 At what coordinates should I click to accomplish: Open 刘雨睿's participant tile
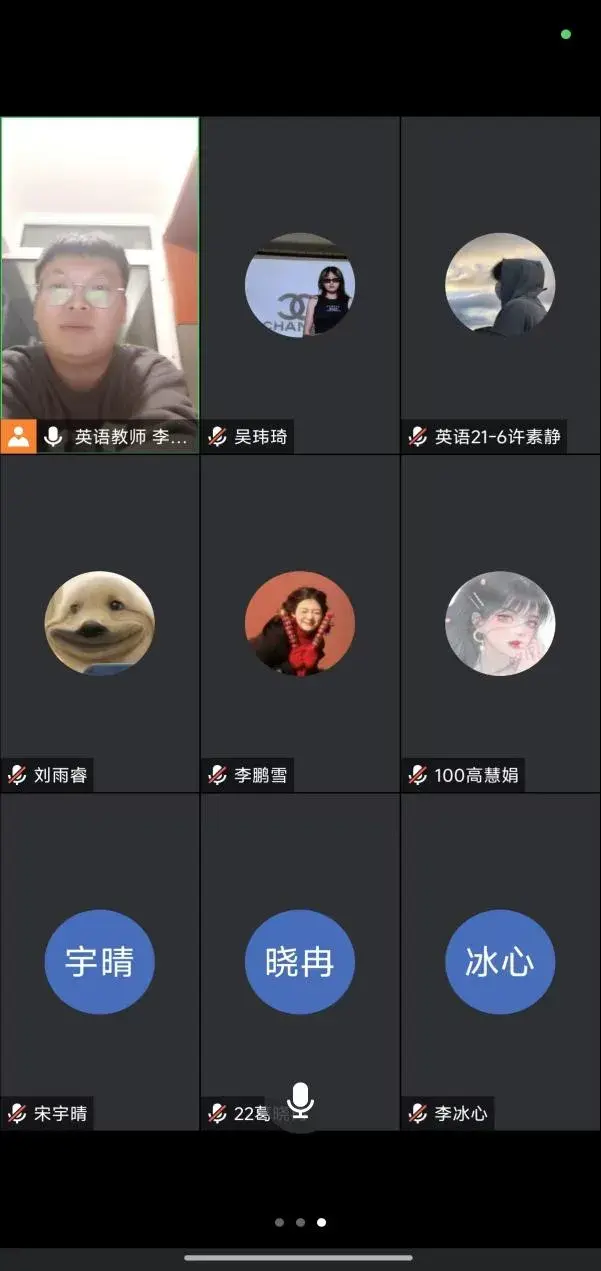(100, 623)
